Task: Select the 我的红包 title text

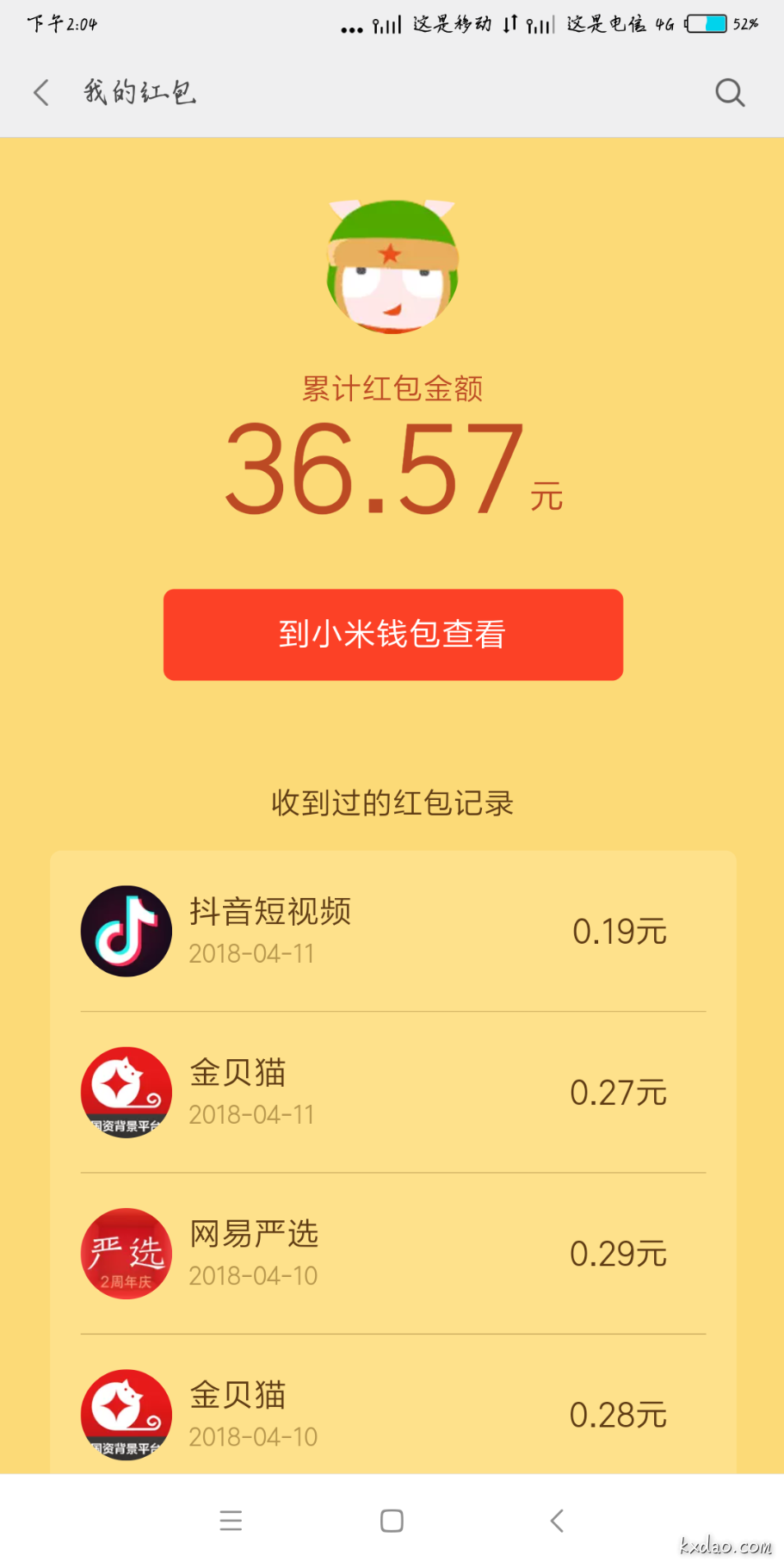Action: (139, 91)
